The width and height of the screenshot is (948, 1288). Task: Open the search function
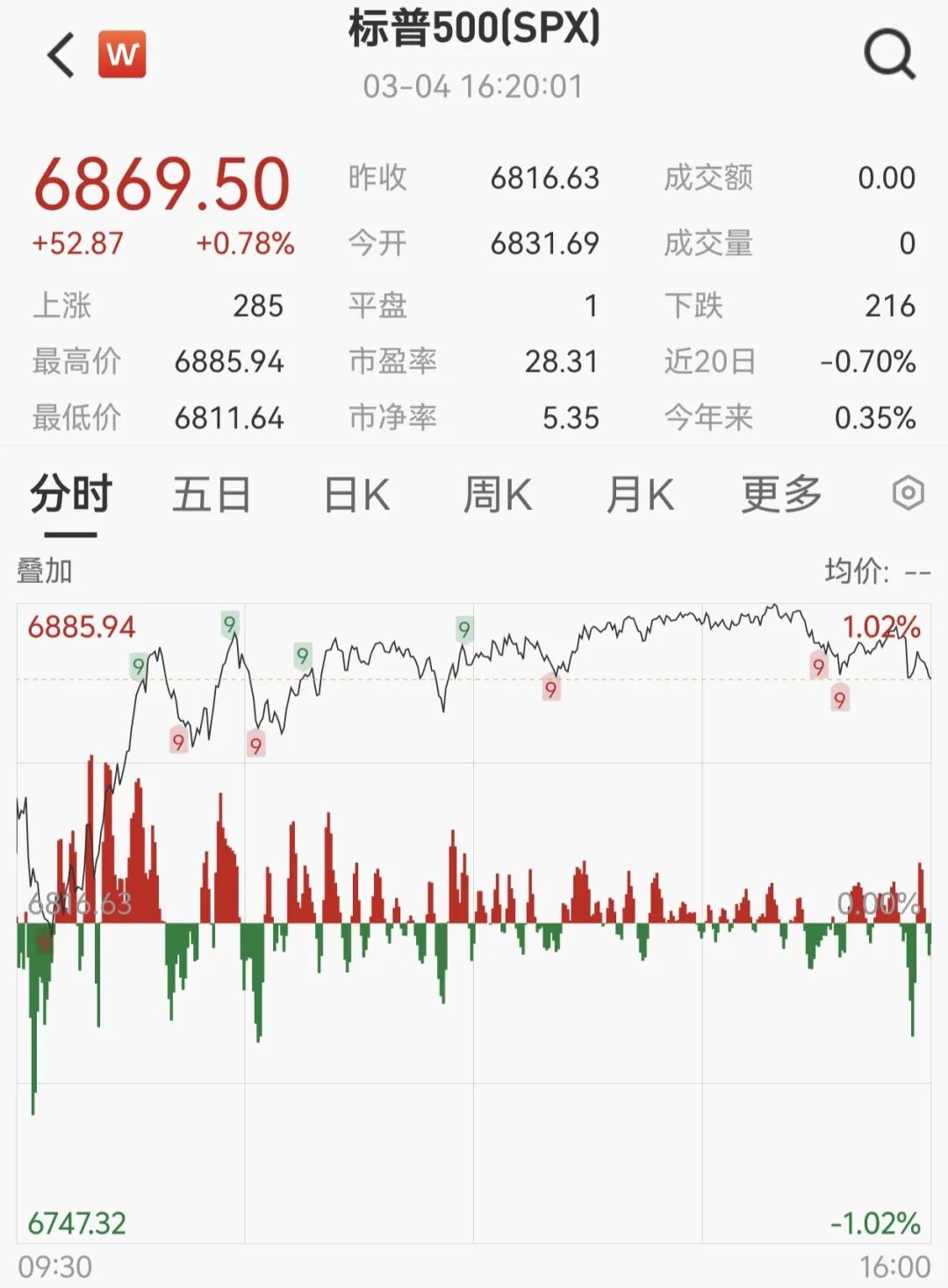[x=891, y=51]
